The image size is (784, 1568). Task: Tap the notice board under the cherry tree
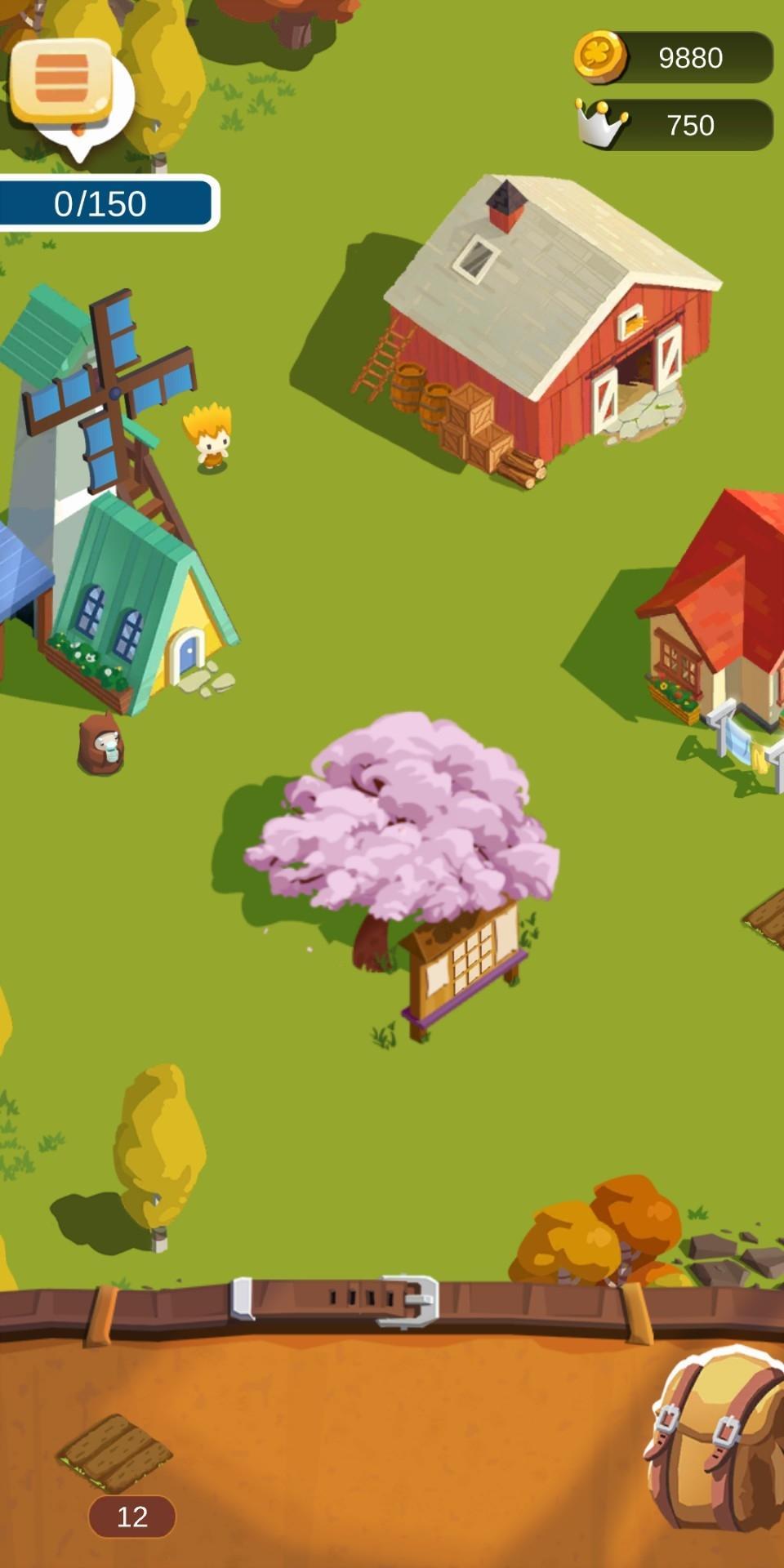pyautogui.click(x=463, y=964)
